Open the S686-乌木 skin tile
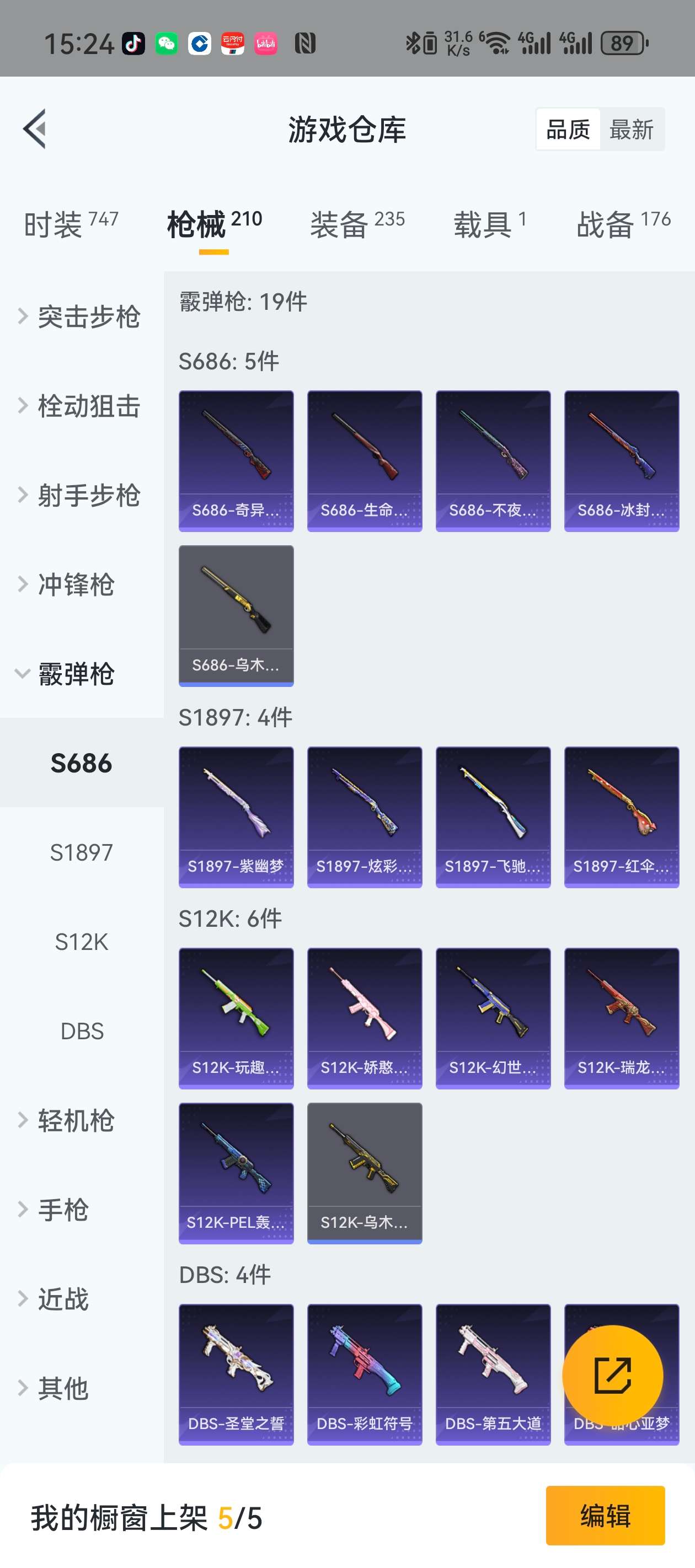This screenshot has height=1568, width=695. [x=236, y=615]
